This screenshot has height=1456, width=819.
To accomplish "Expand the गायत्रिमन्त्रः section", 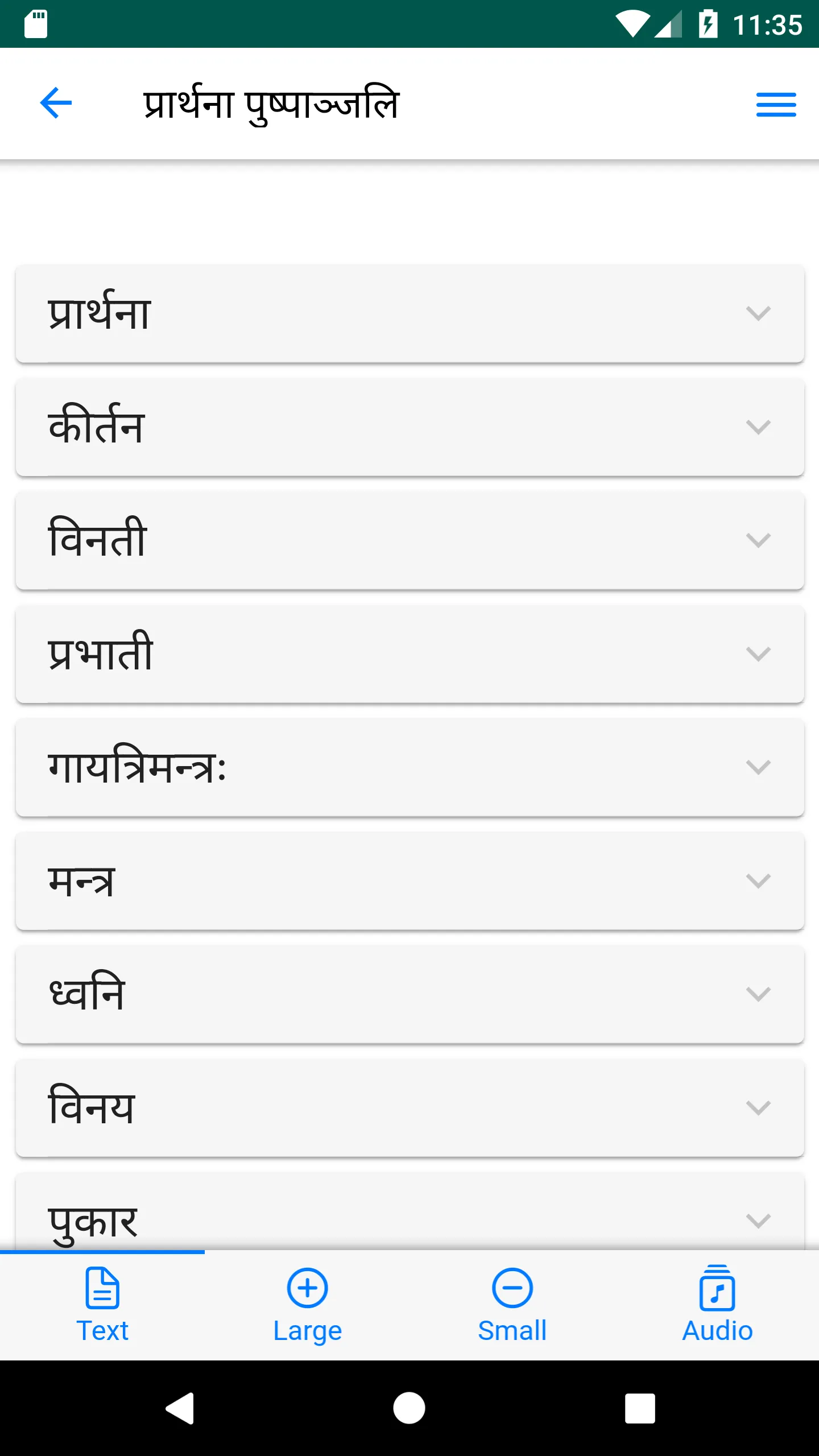I will 409,767.
